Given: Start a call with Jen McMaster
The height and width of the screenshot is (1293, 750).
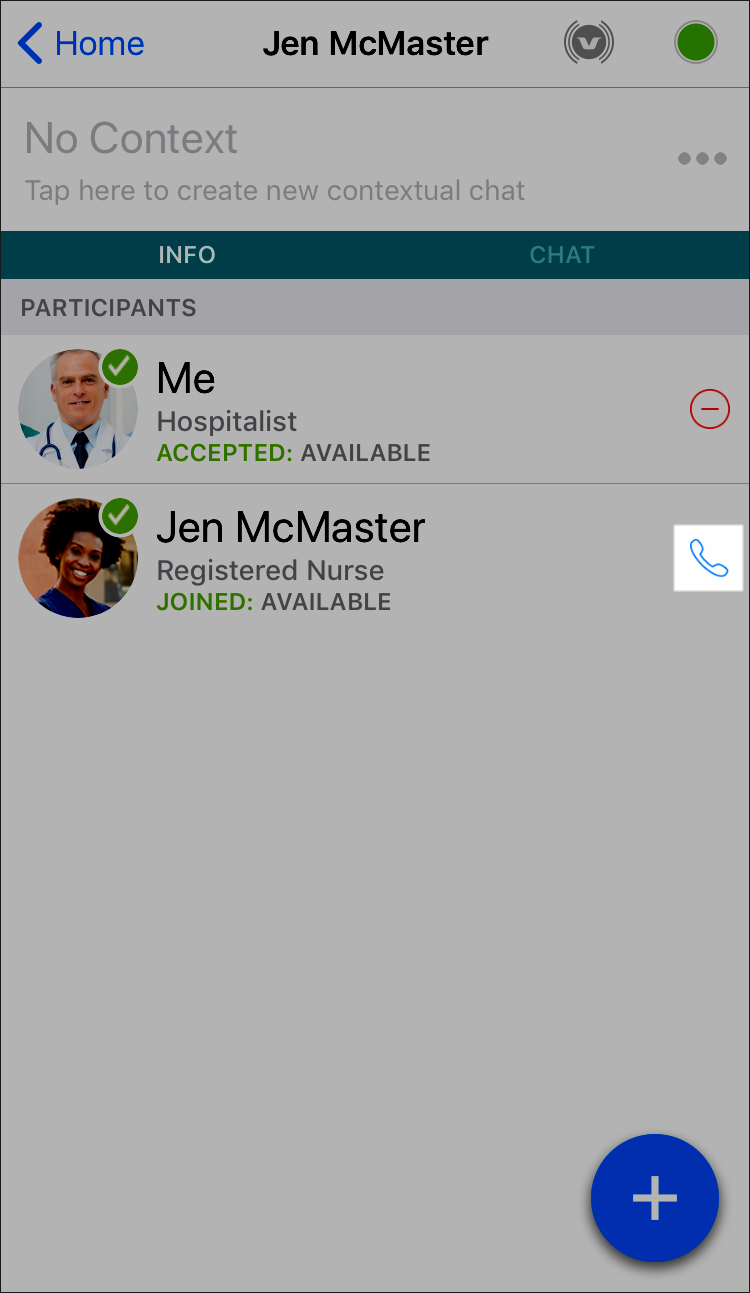Looking at the screenshot, I should [x=708, y=558].
